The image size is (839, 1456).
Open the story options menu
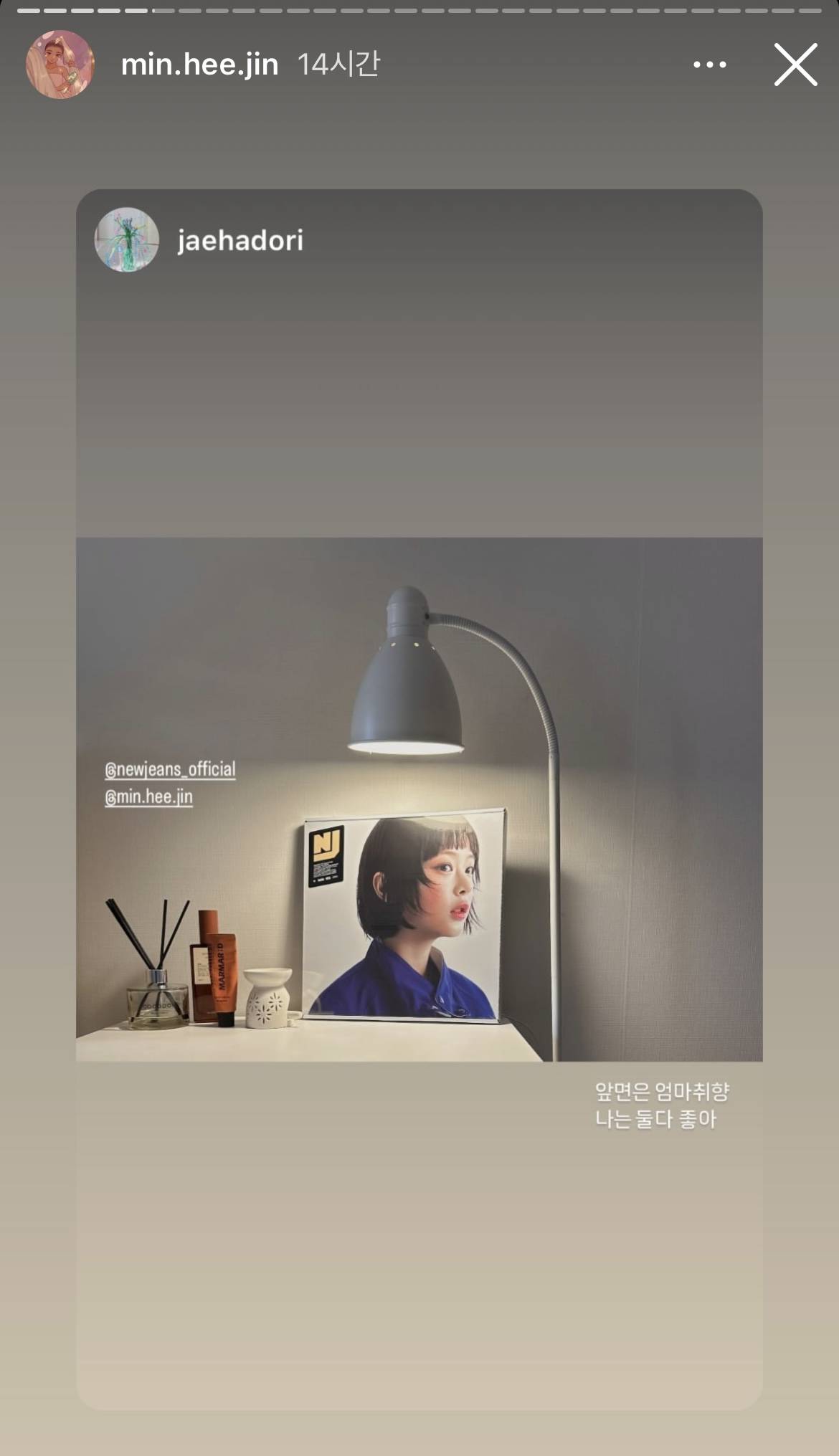coord(709,65)
